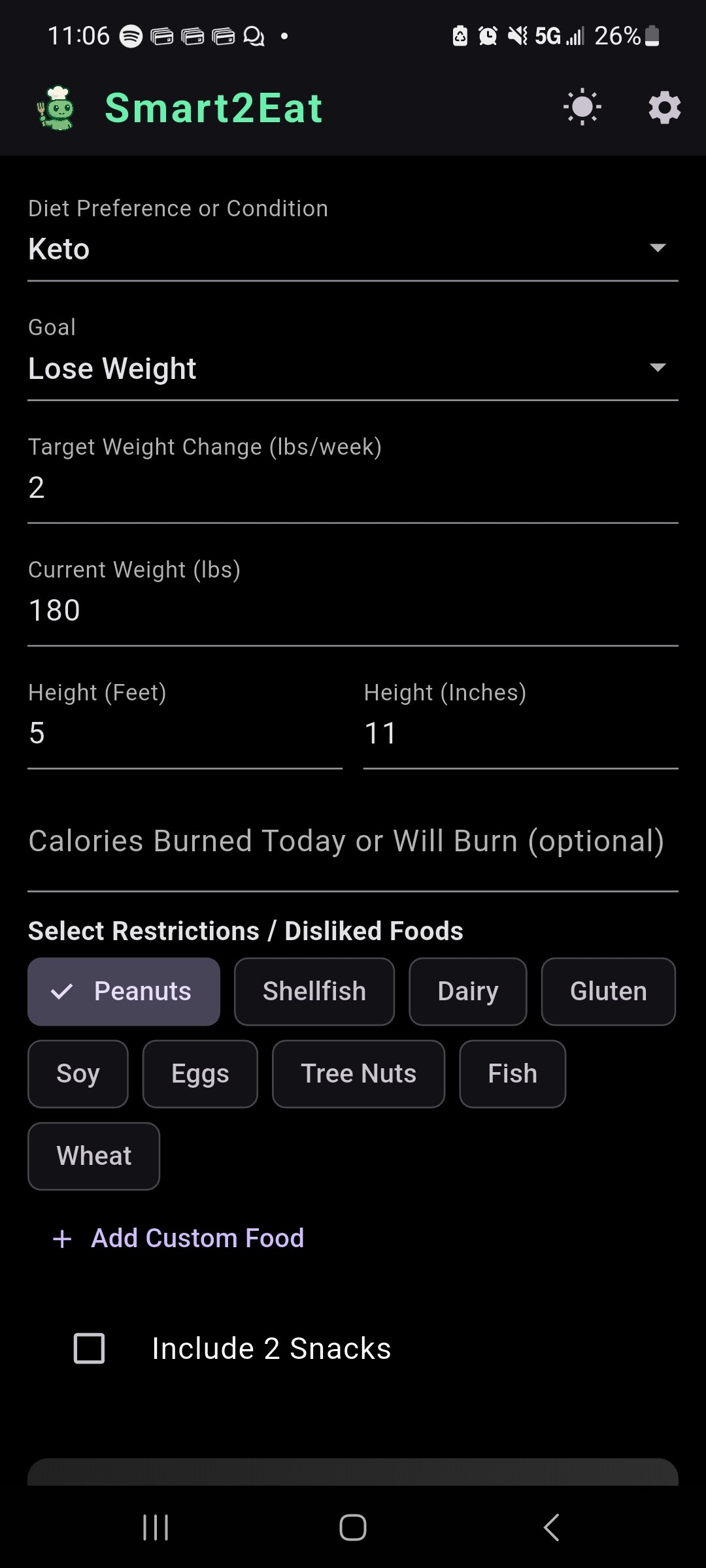Viewport: 706px width, 1568px height.
Task: Deselect the Peanuts restriction chip
Action: (x=124, y=992)
